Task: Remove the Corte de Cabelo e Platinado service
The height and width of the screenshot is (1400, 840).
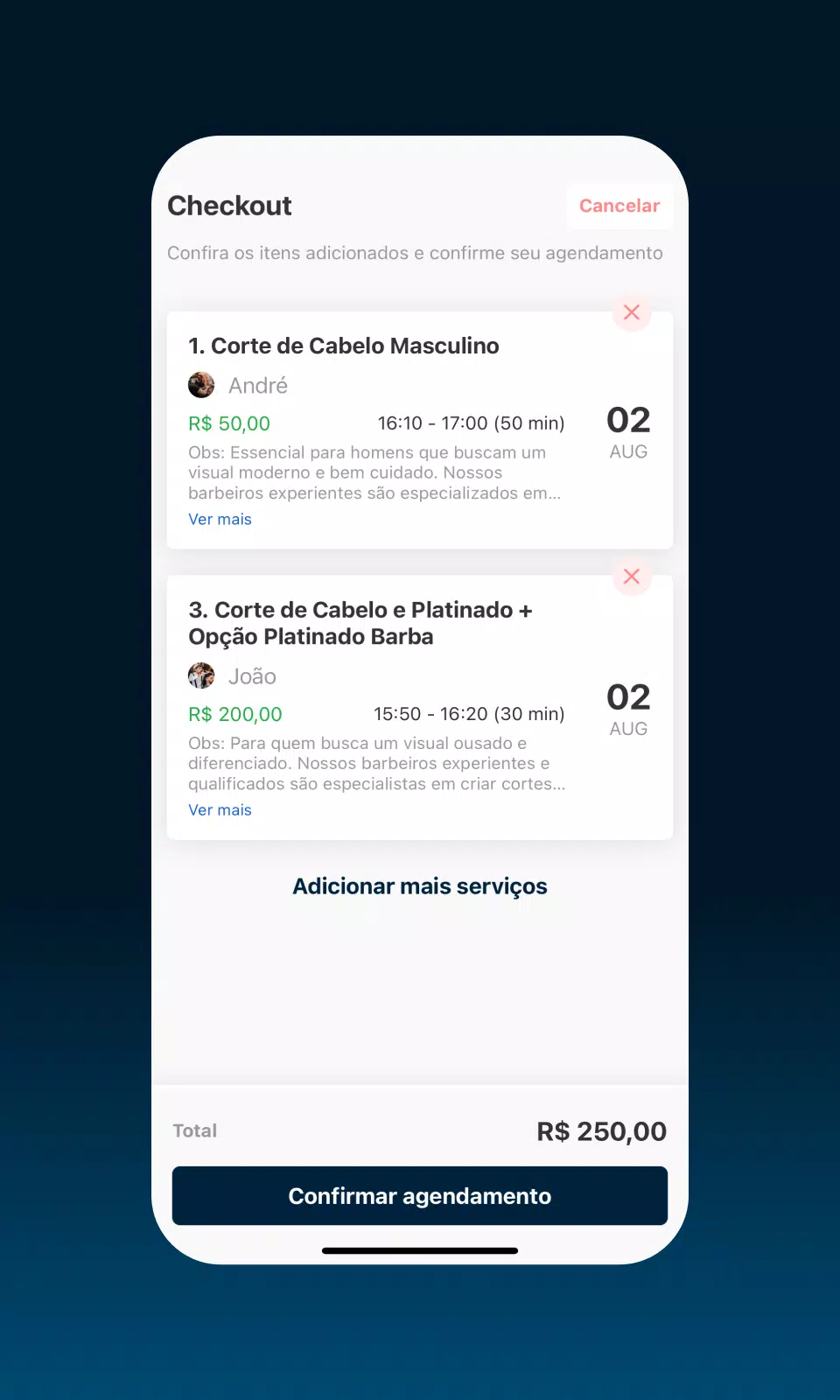Action: coord(632,577)
